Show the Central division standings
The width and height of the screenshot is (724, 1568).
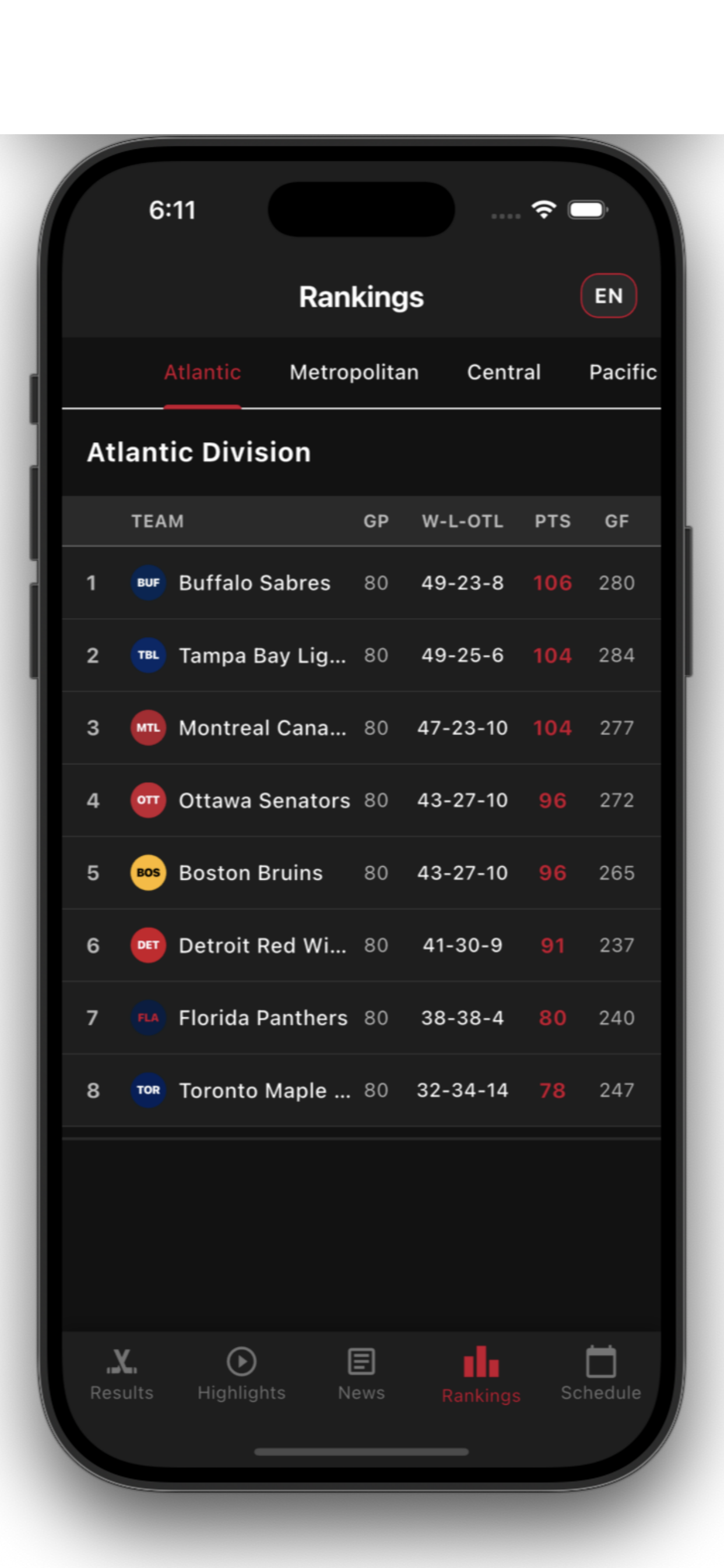(x=504, y=372)
